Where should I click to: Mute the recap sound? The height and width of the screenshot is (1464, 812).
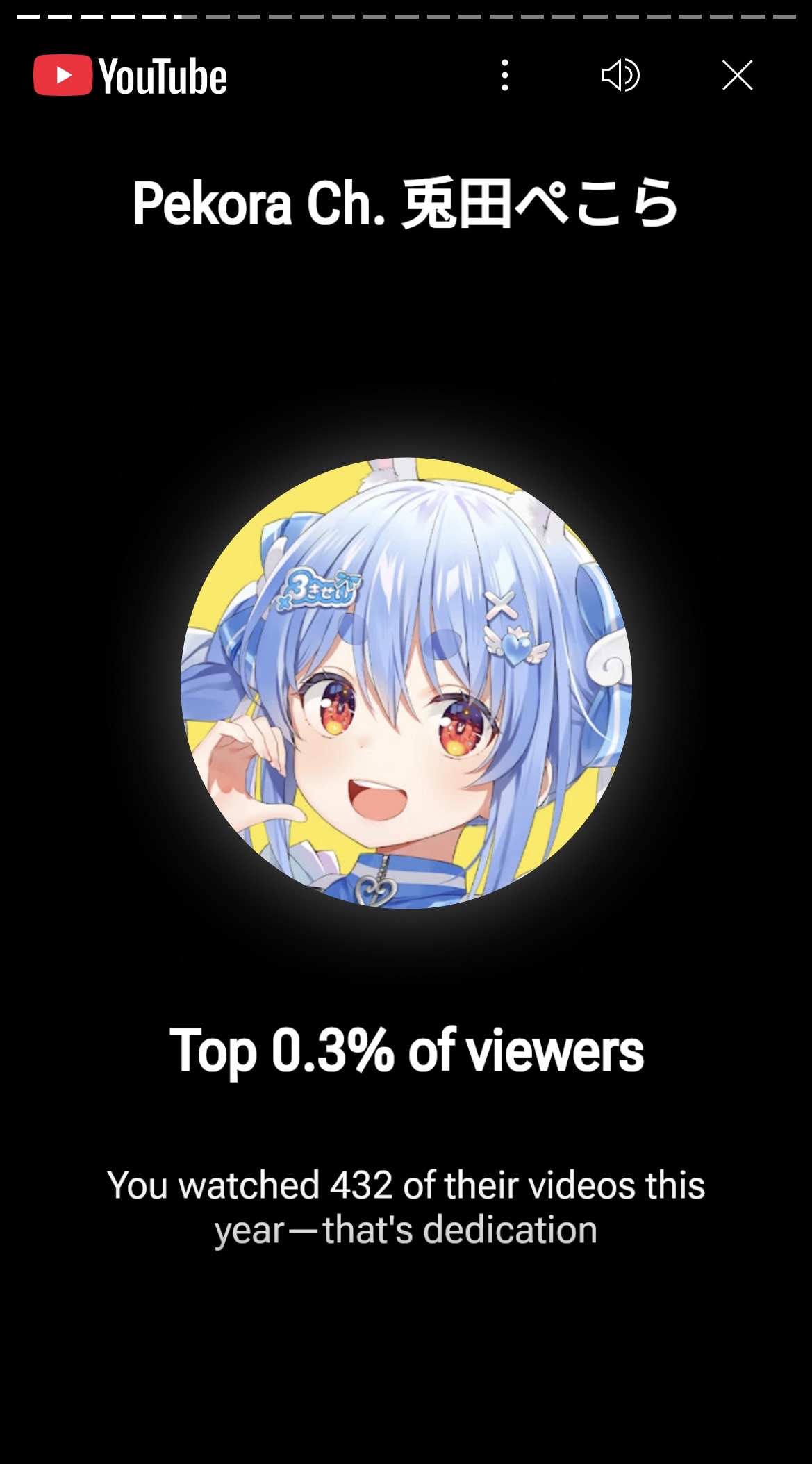click(x=620, y=75)
